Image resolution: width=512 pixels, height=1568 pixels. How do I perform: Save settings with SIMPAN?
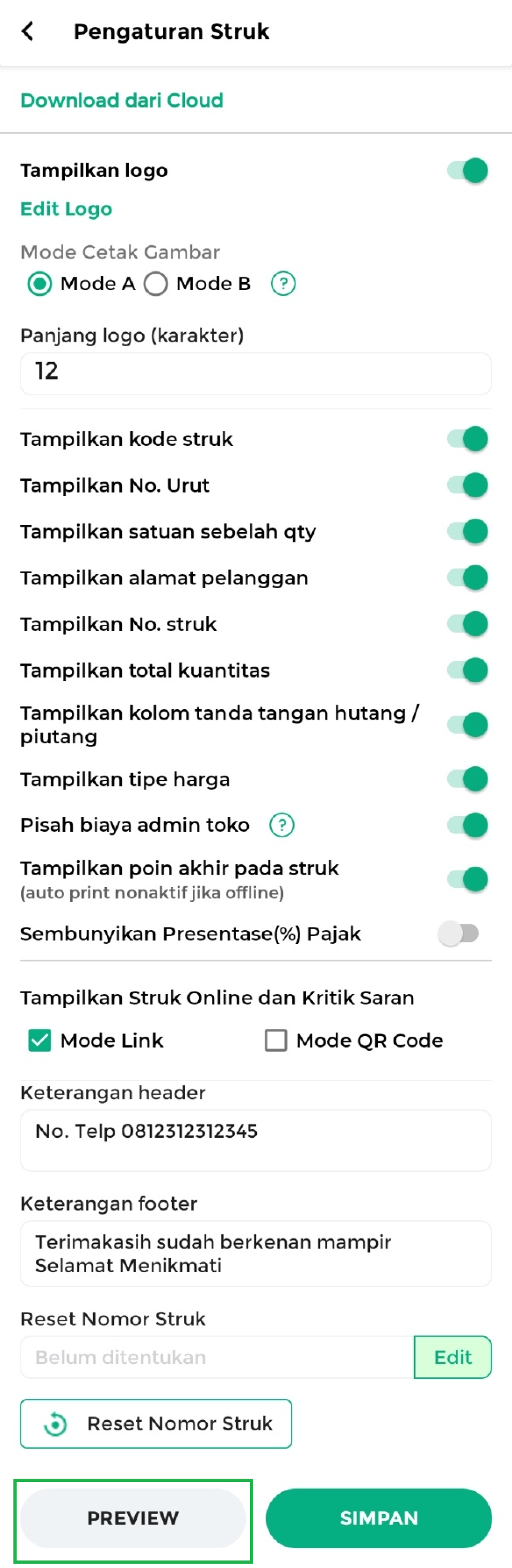pyautogui.click(x=378, y=1518)
